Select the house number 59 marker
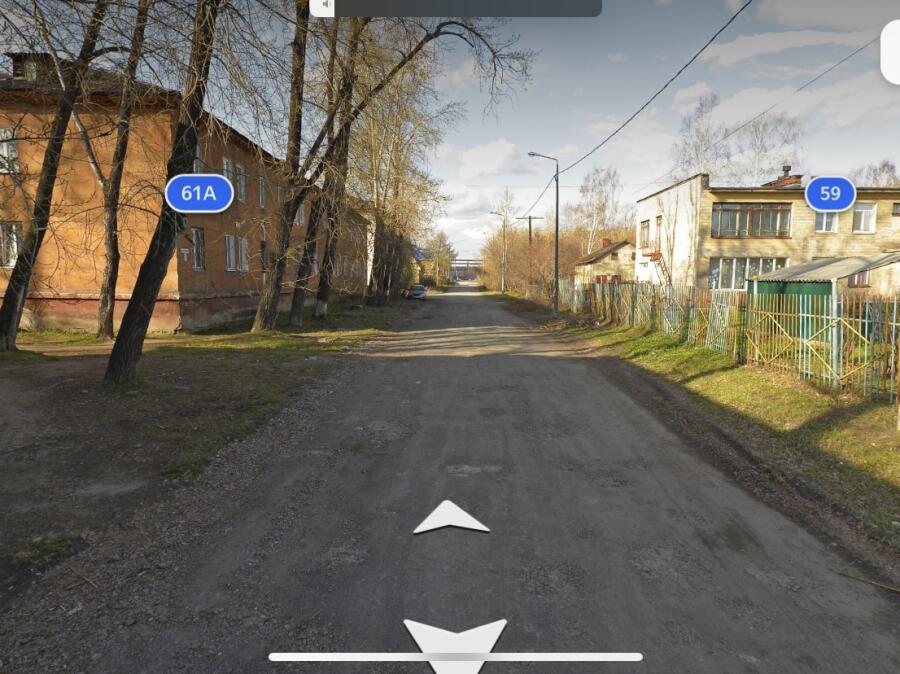Image resolution: width=900 pixels, height=674 pixels. (x=830, y=193)
